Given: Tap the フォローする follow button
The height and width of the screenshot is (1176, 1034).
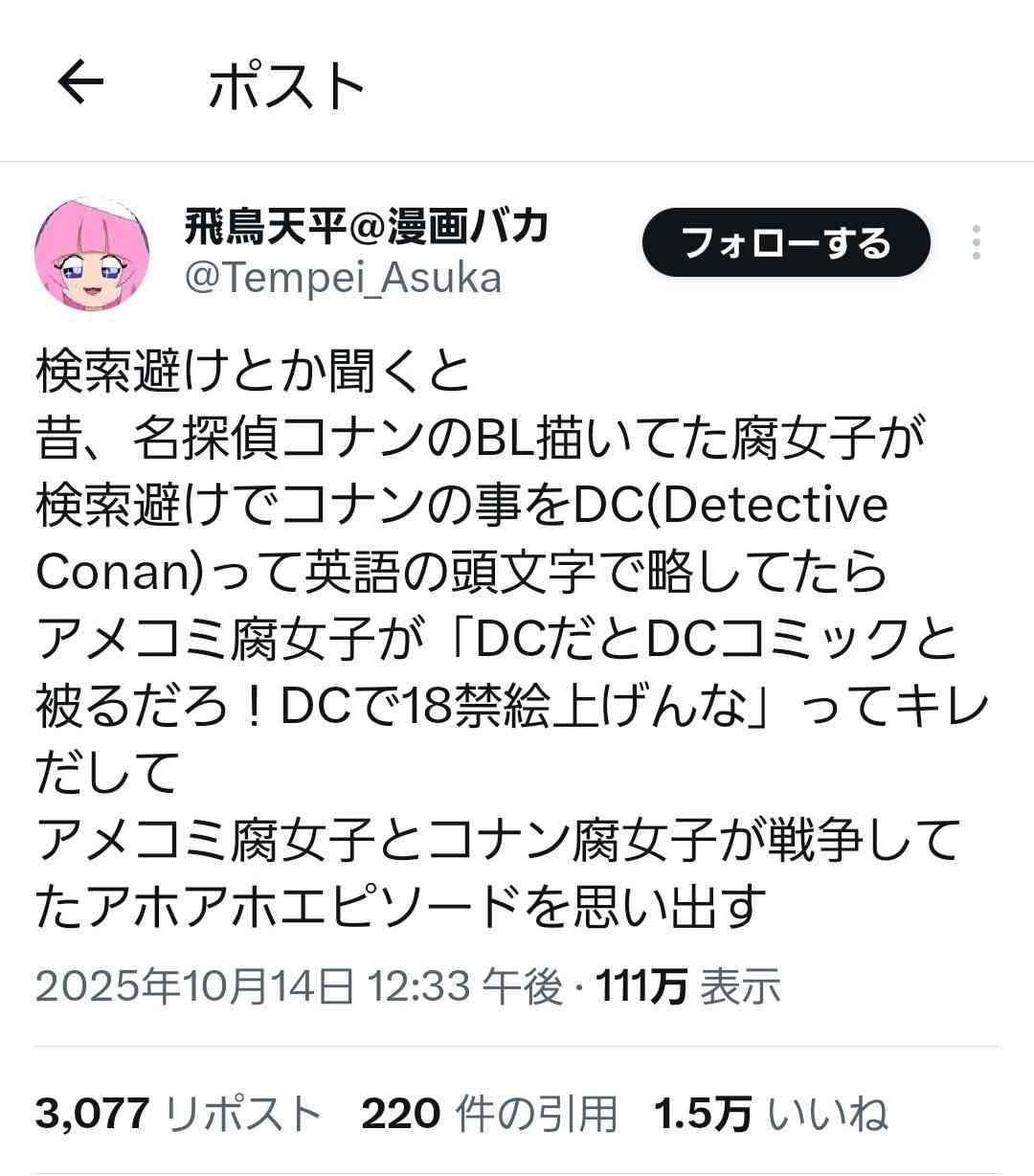Looking at the screenshot, I should click(785, 243).
